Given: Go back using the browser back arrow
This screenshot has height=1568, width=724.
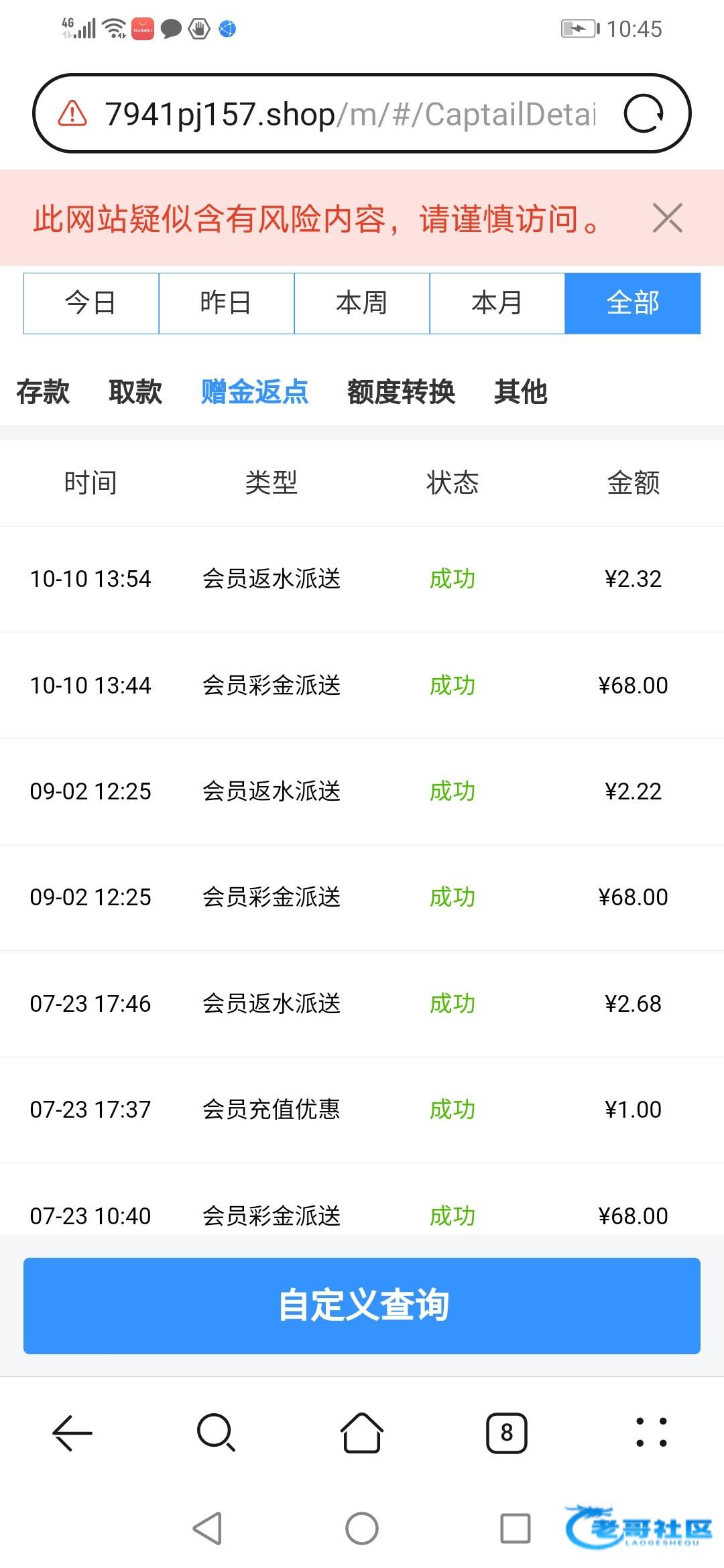Looking at the screenshot, I should (x=72, y=1433).
